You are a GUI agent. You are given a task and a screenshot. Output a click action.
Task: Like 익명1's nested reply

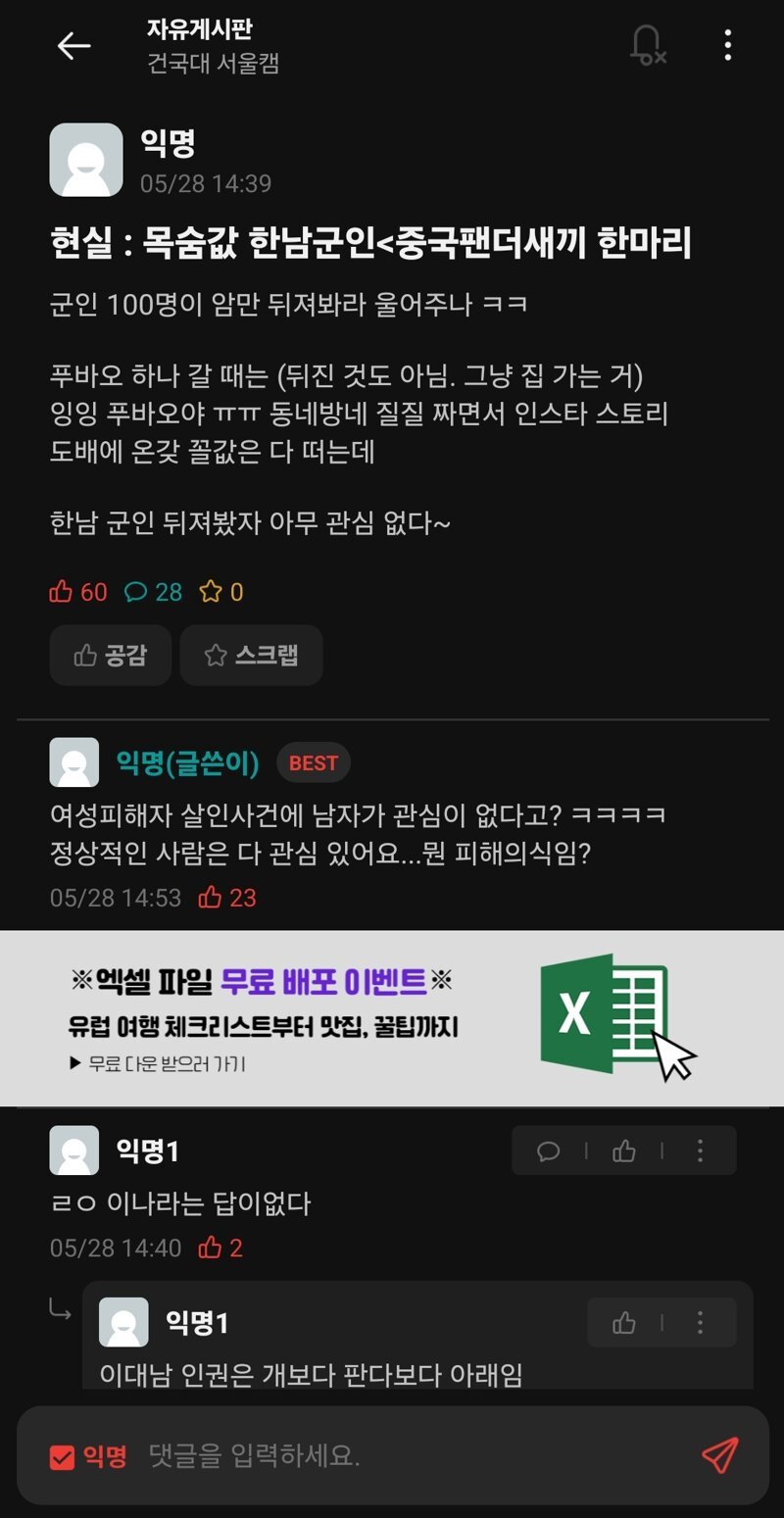point(624,1324)
